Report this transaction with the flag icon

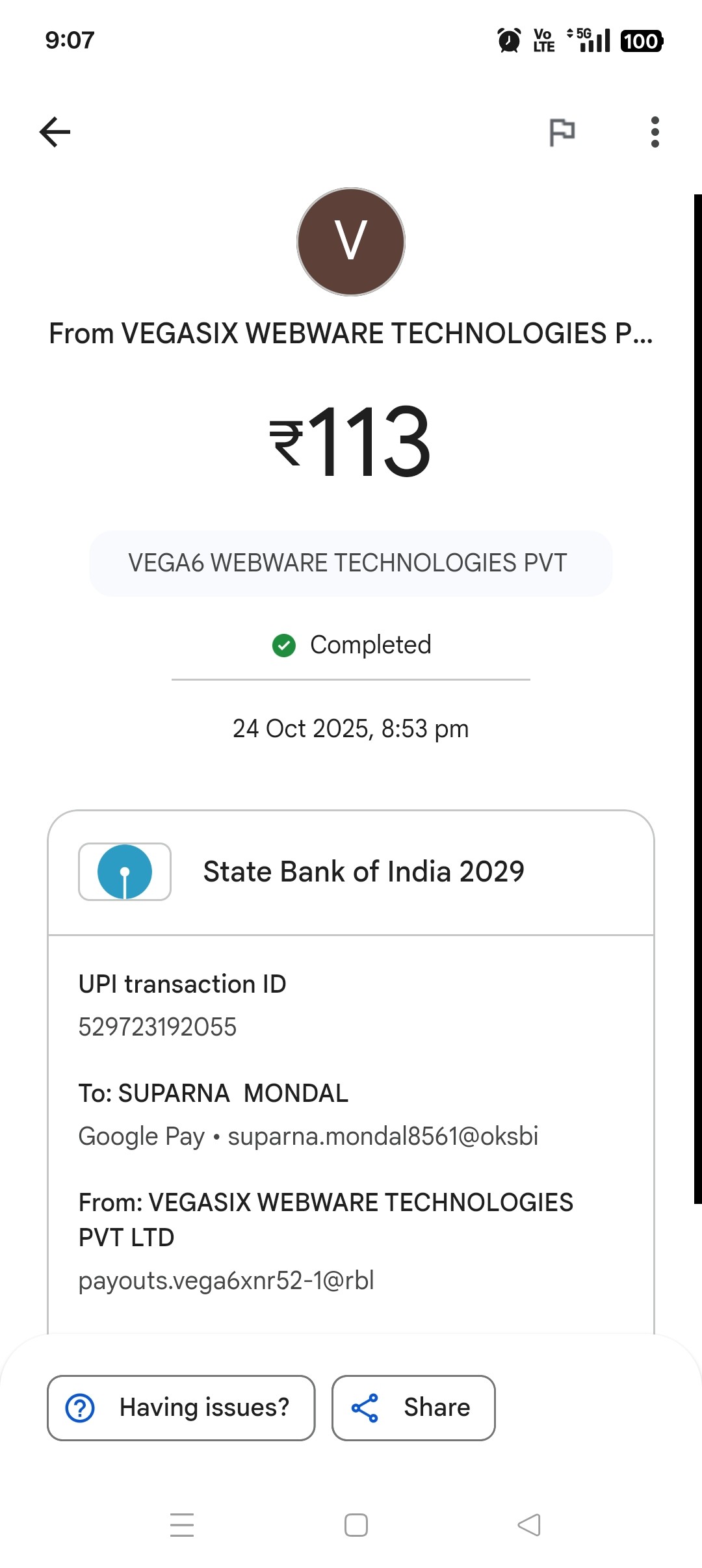click(562, 132)
